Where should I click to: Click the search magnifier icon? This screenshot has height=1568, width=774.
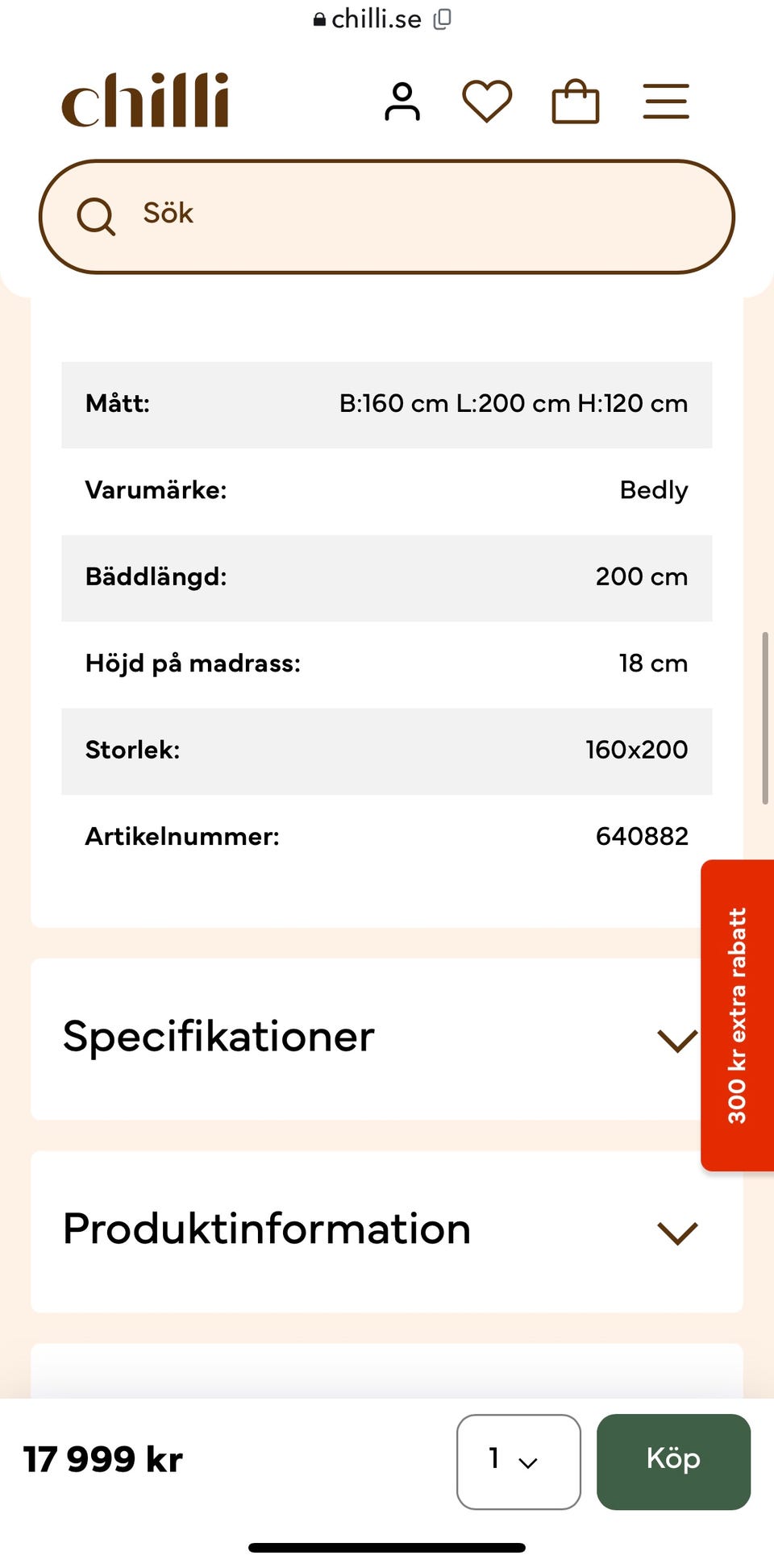(96, 216)
